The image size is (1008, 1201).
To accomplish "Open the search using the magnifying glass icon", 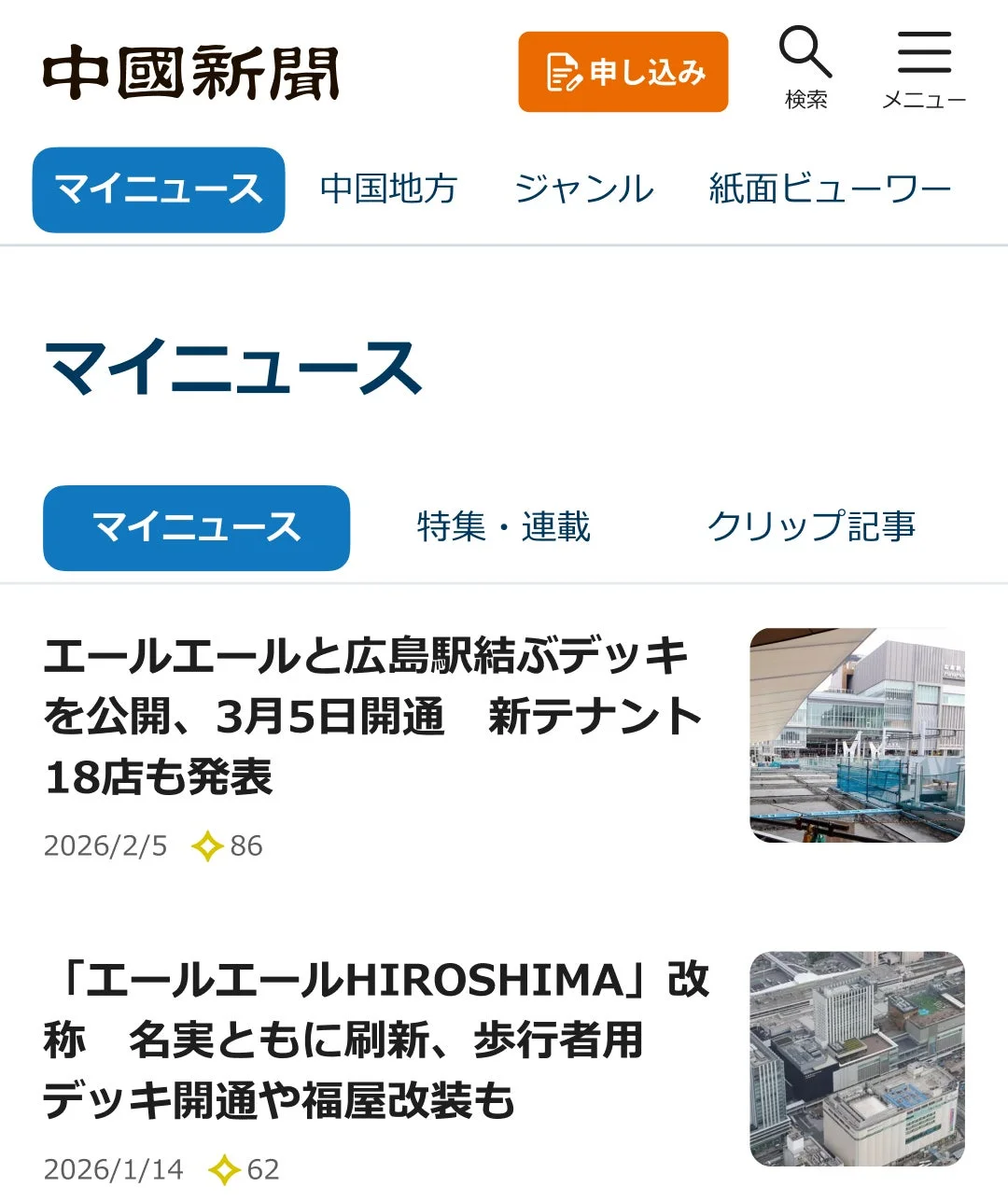I will (x=806, y=58).
